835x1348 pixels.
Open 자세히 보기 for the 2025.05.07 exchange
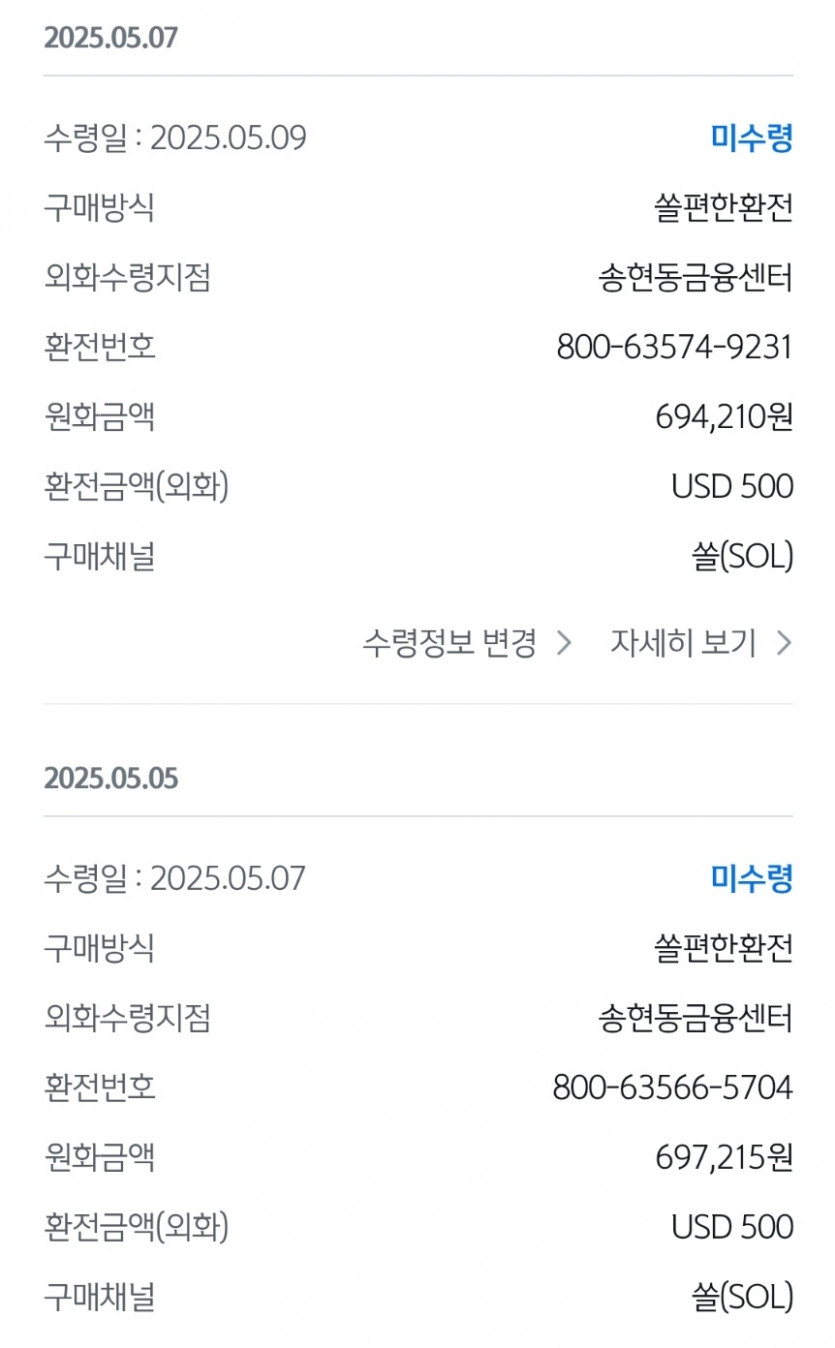(x=700, y=643)
